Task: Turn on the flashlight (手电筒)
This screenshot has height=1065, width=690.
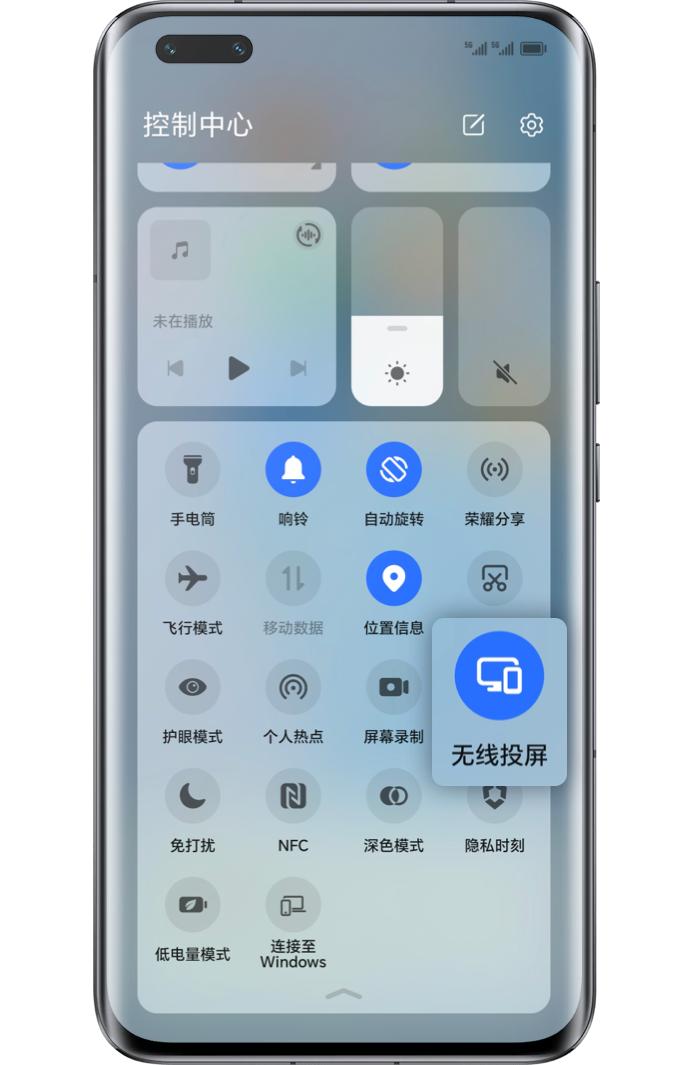Action: click(x=192, y=470)
